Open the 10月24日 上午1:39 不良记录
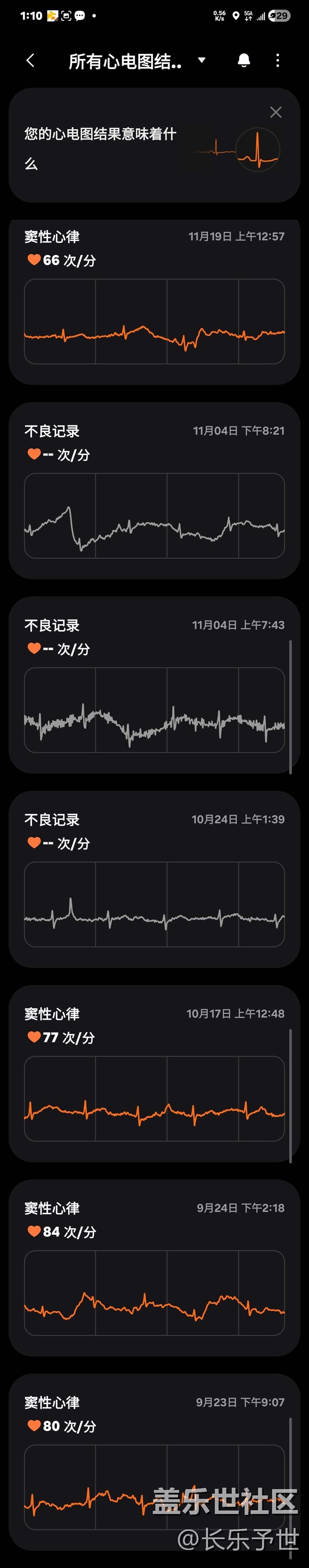Image resolution: width=309 pixels, height=1568 pixels. click(154, 878)
